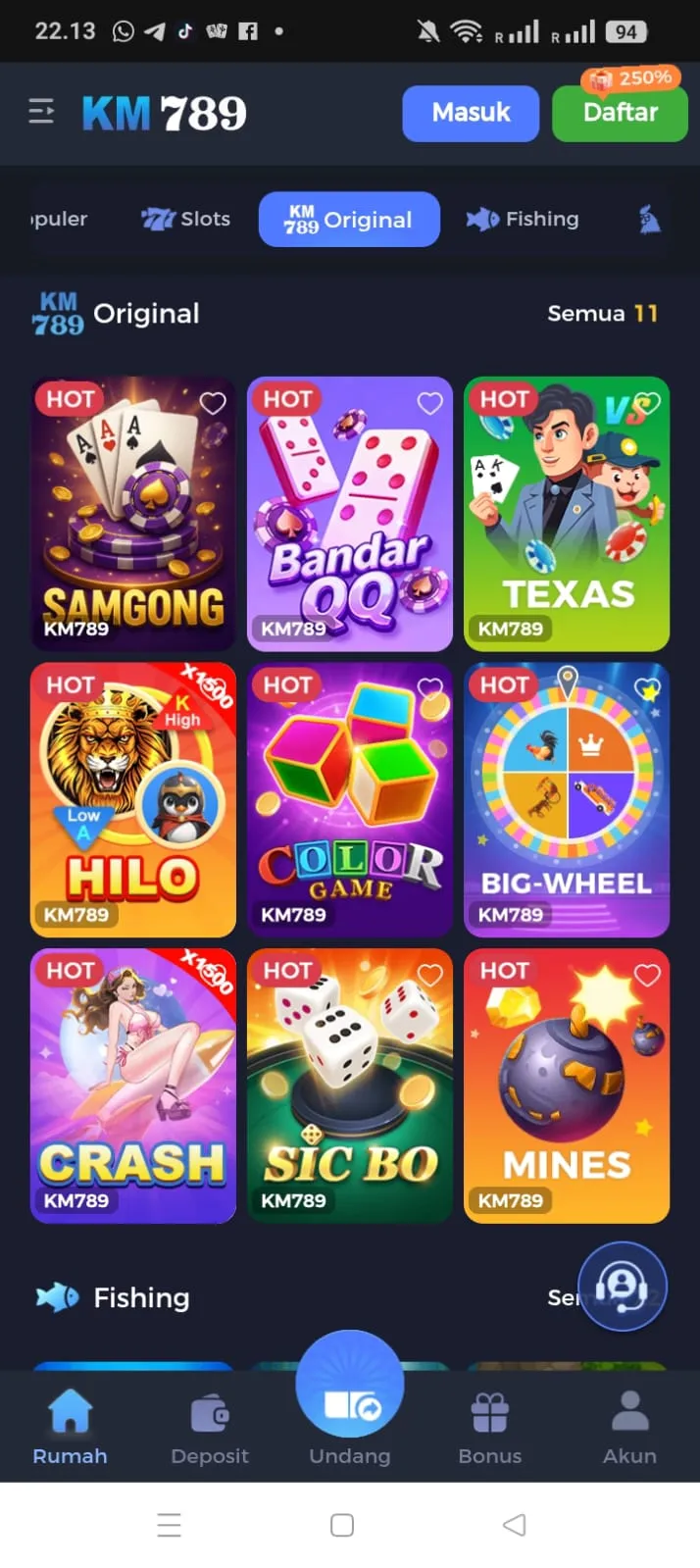This screenshot has height=1568, width=700.
Task: Launch the Crash game tile
Action: pyautogui.click(x=133, y=1086)
